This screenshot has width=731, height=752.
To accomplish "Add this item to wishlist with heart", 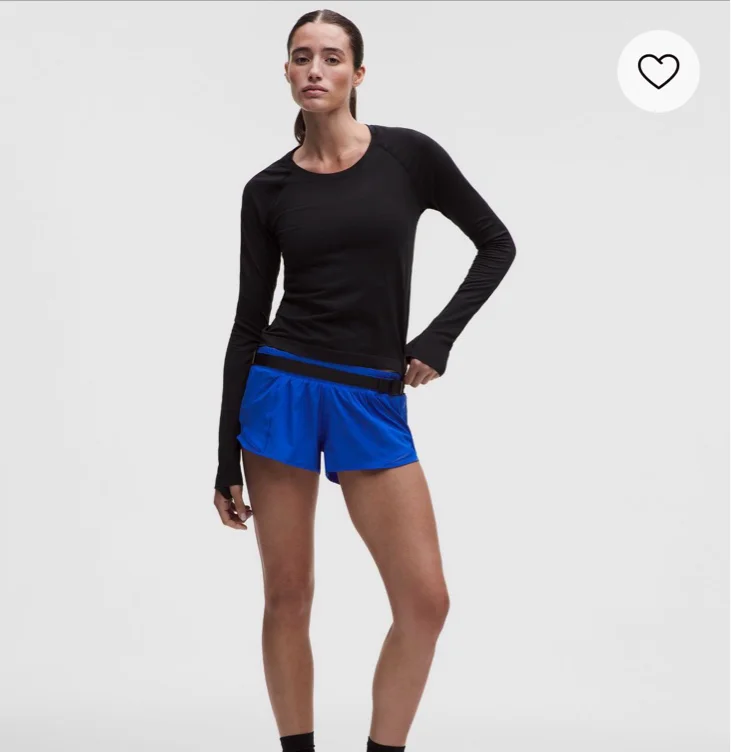I will click(658, 71).
